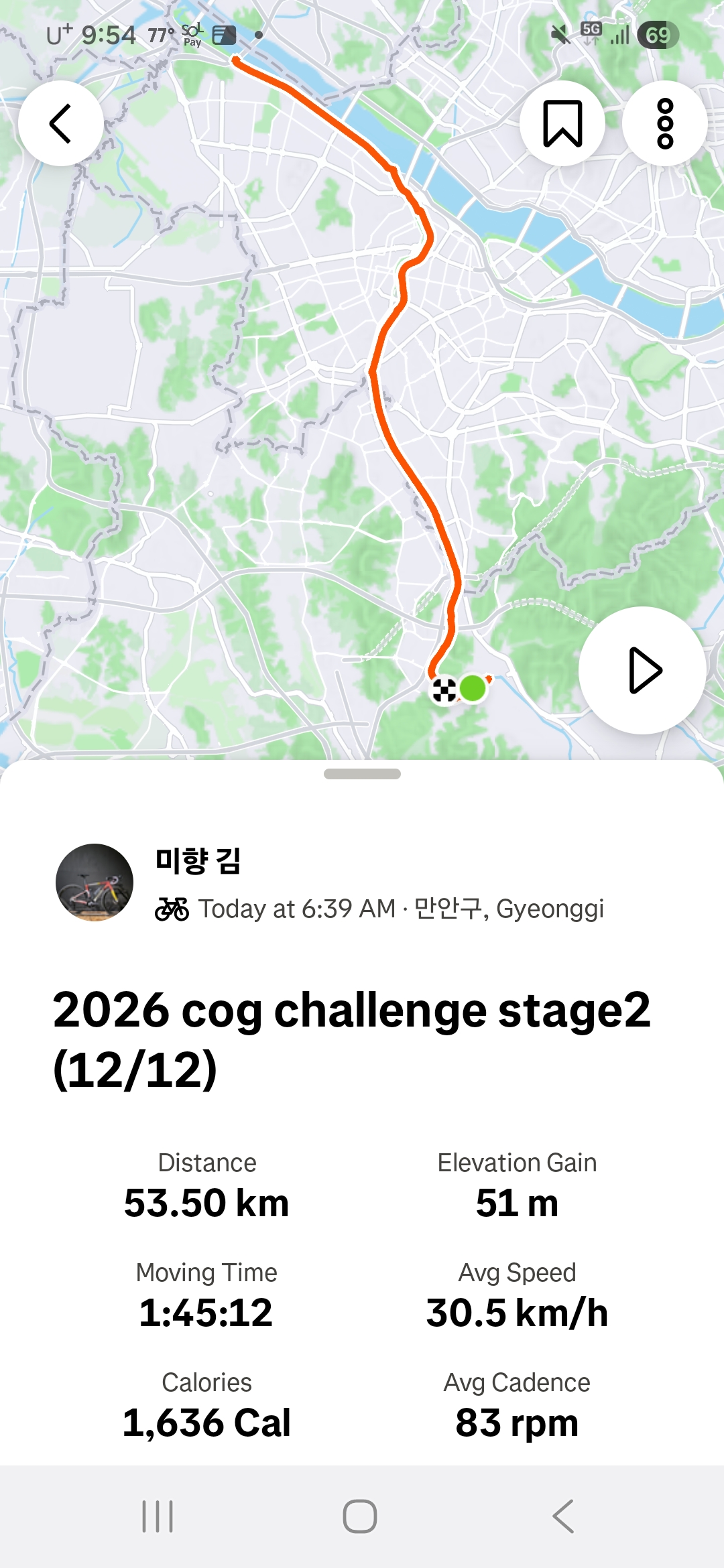Play the route flyover animation
The height and width of the screenshot is (1568, 724).
[x=642, y=670]
